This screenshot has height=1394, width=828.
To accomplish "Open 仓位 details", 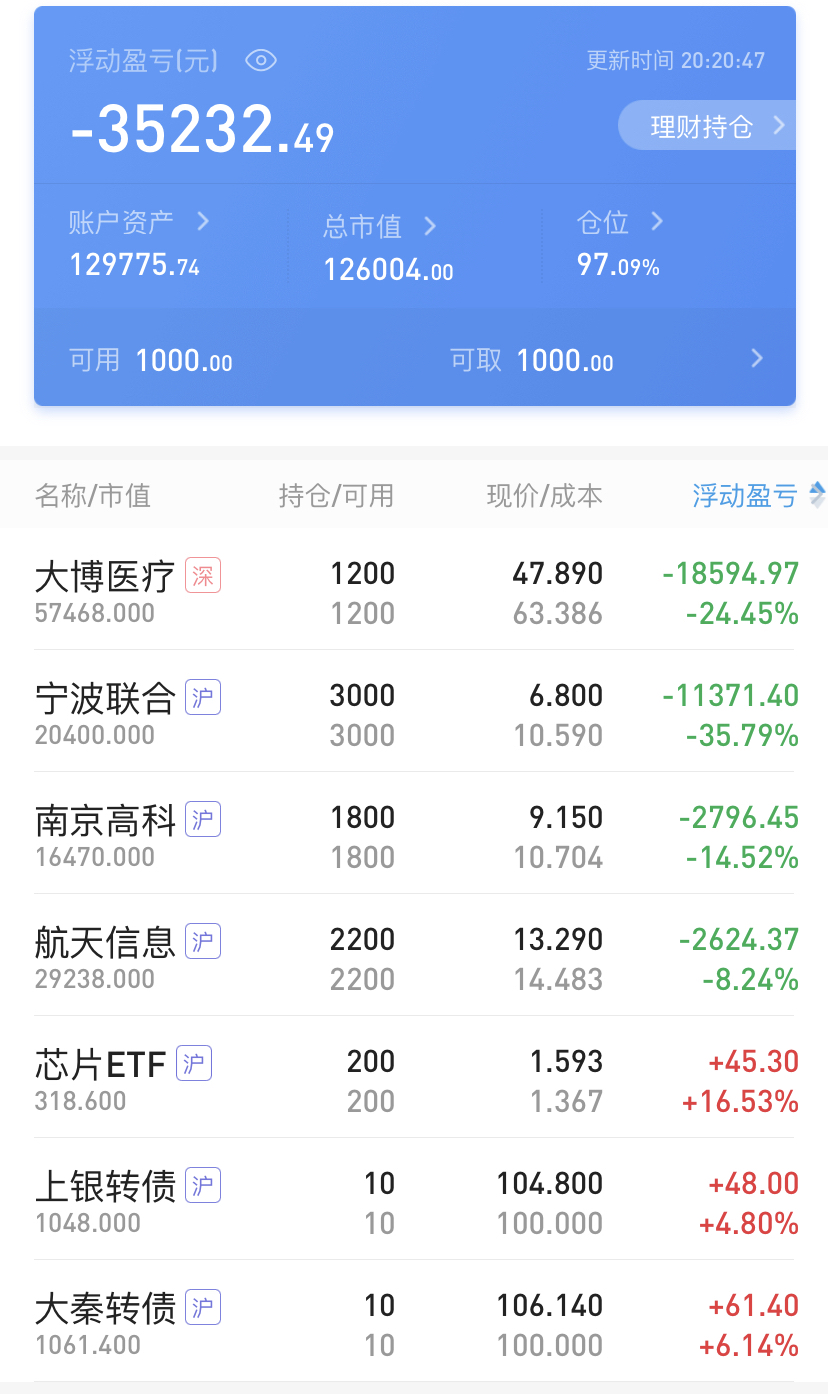I will coord(620,222).
